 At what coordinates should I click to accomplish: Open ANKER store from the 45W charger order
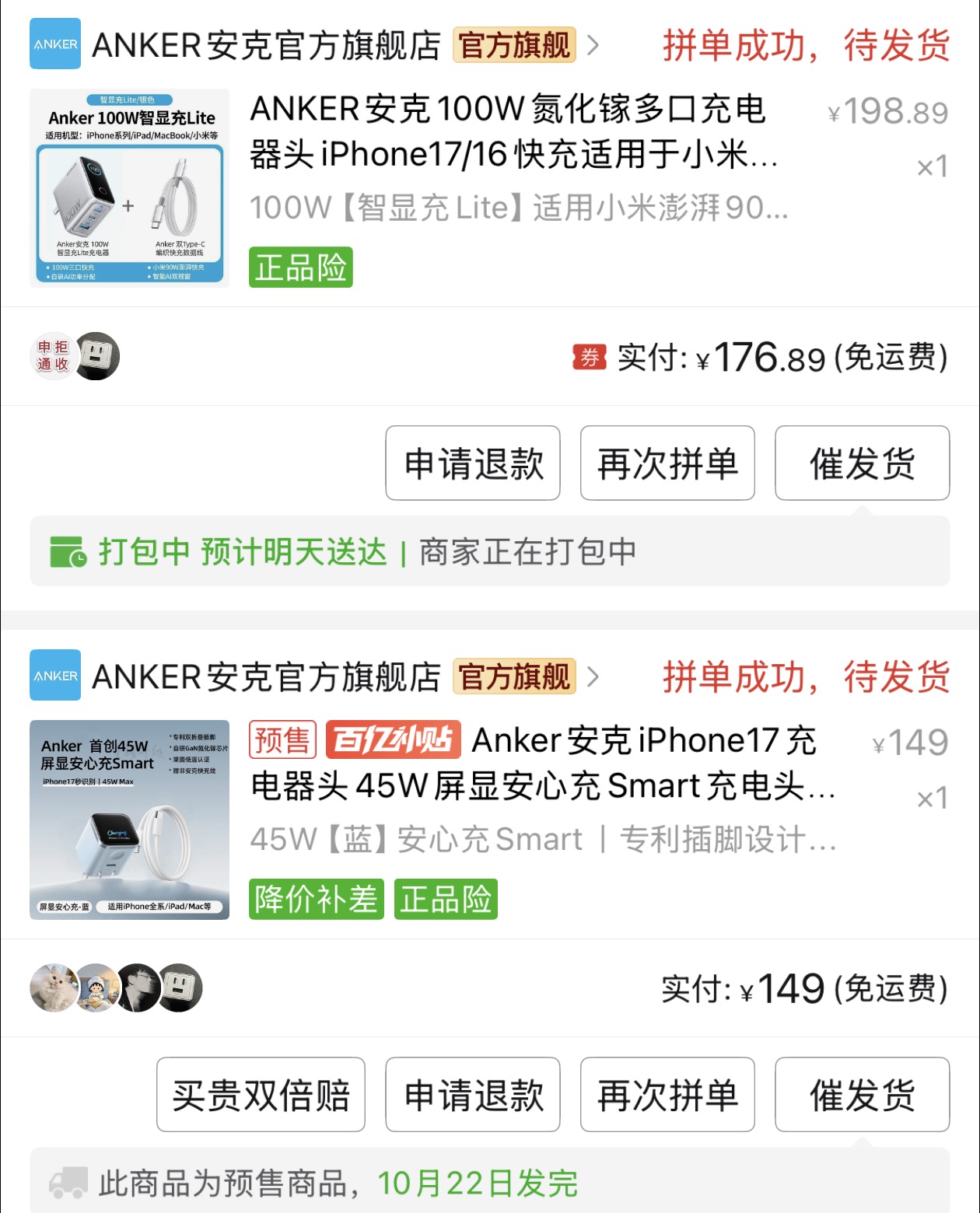pyautogui.click(x=266, y=676)
